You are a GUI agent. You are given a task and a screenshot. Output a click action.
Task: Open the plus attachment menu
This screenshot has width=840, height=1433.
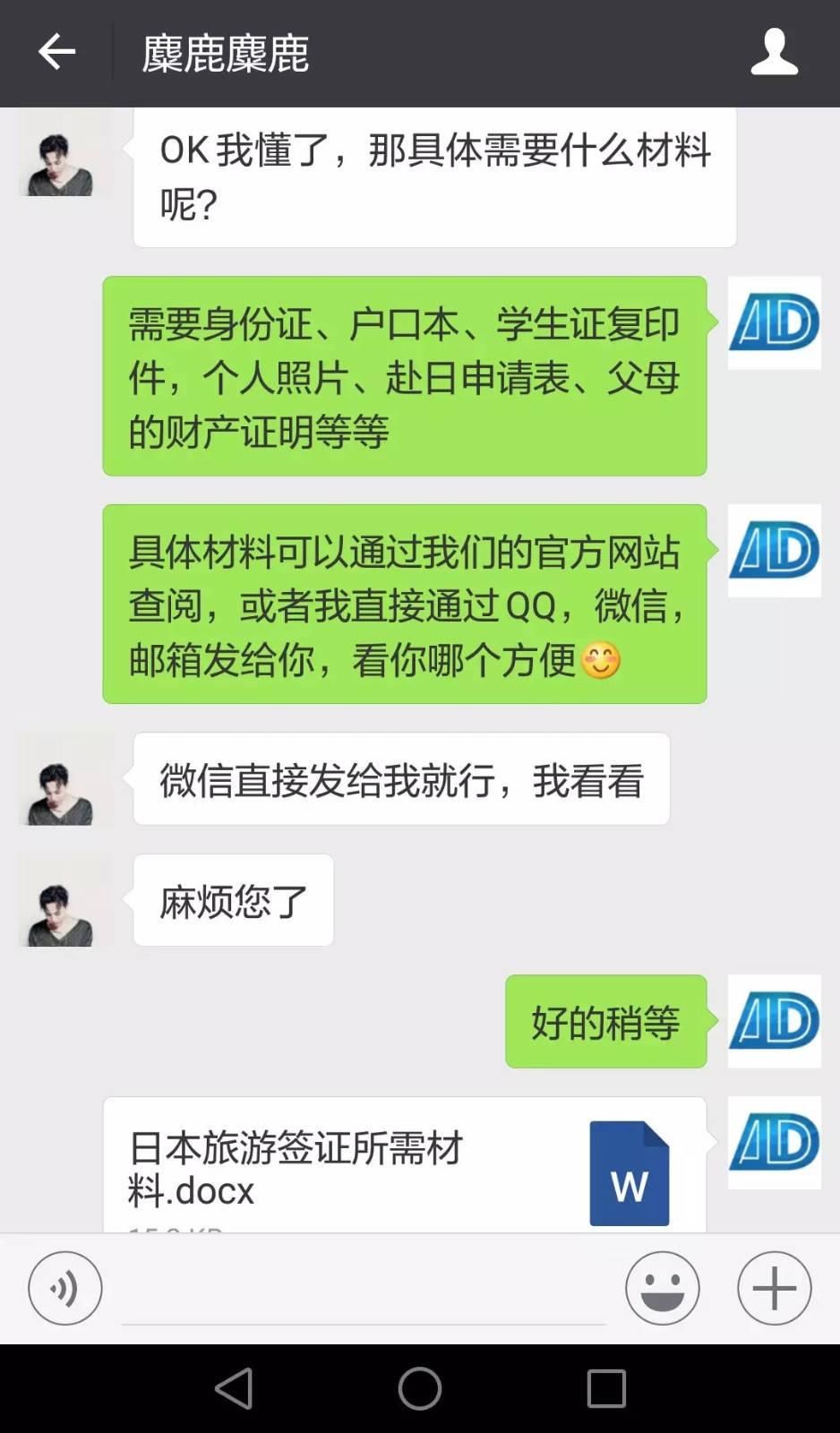point(774,1288)
